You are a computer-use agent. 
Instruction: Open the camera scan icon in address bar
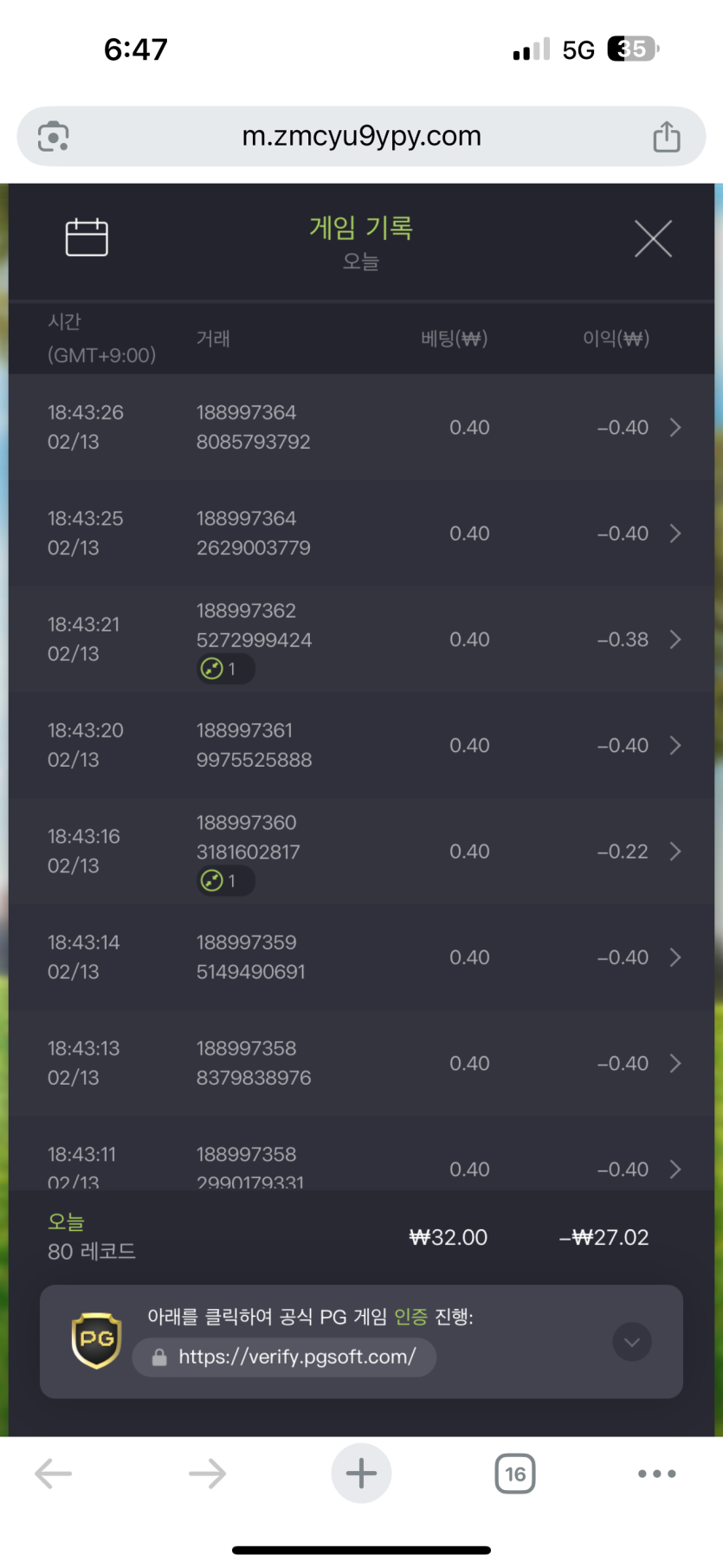(54, 137)
